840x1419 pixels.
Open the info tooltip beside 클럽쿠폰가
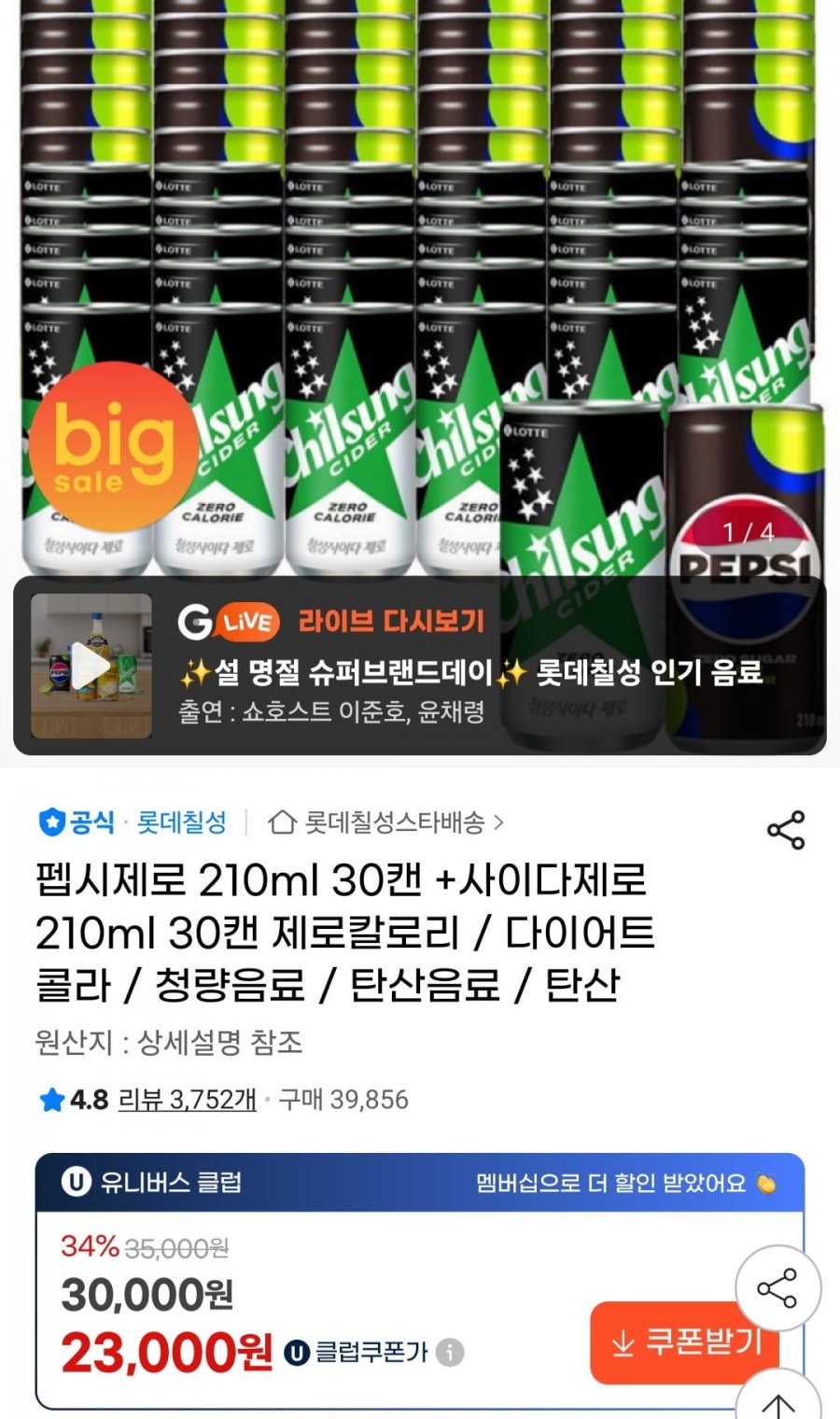(451, 1350)
